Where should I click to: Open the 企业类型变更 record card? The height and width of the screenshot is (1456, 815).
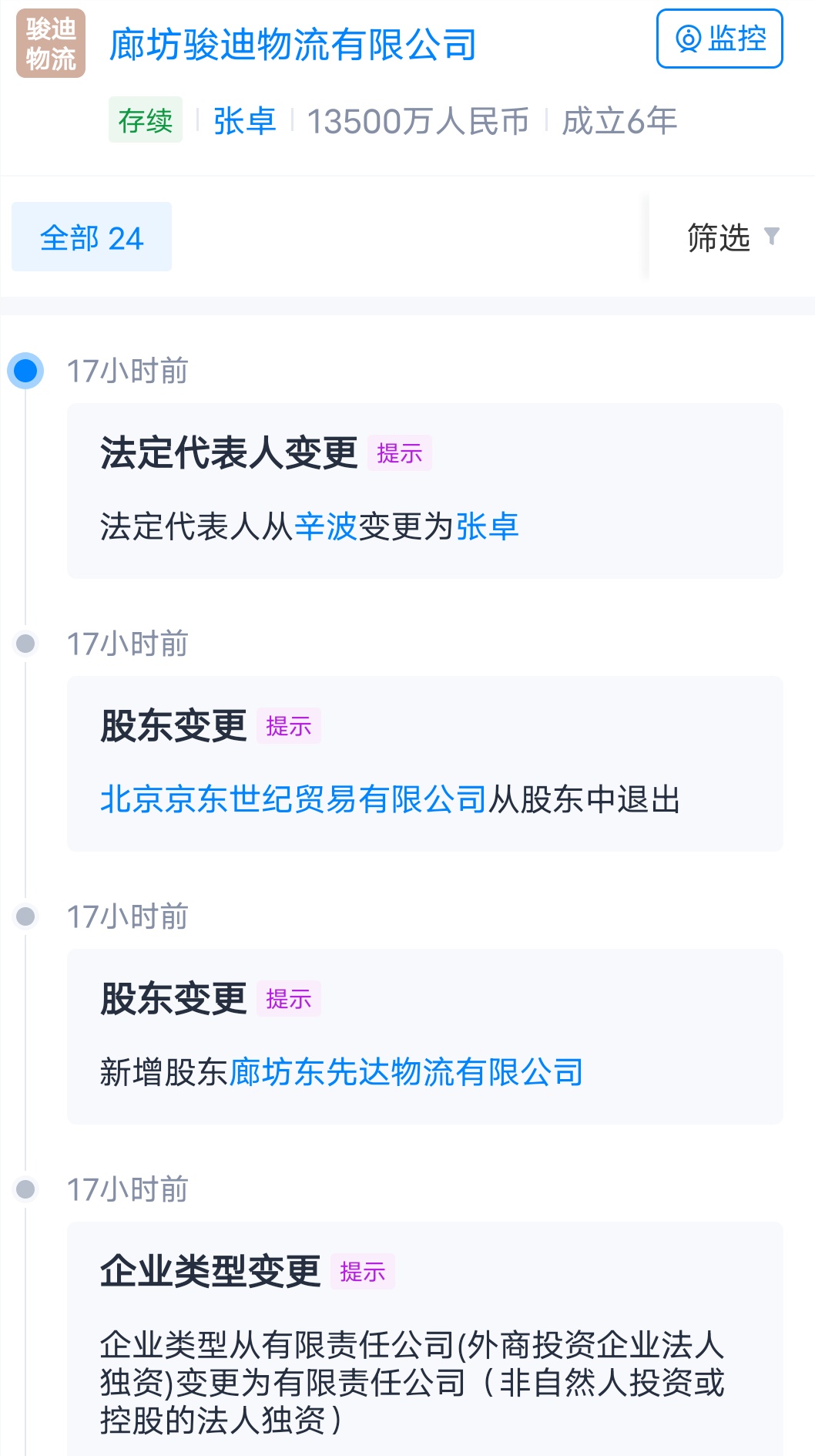tap(424, 1341)
